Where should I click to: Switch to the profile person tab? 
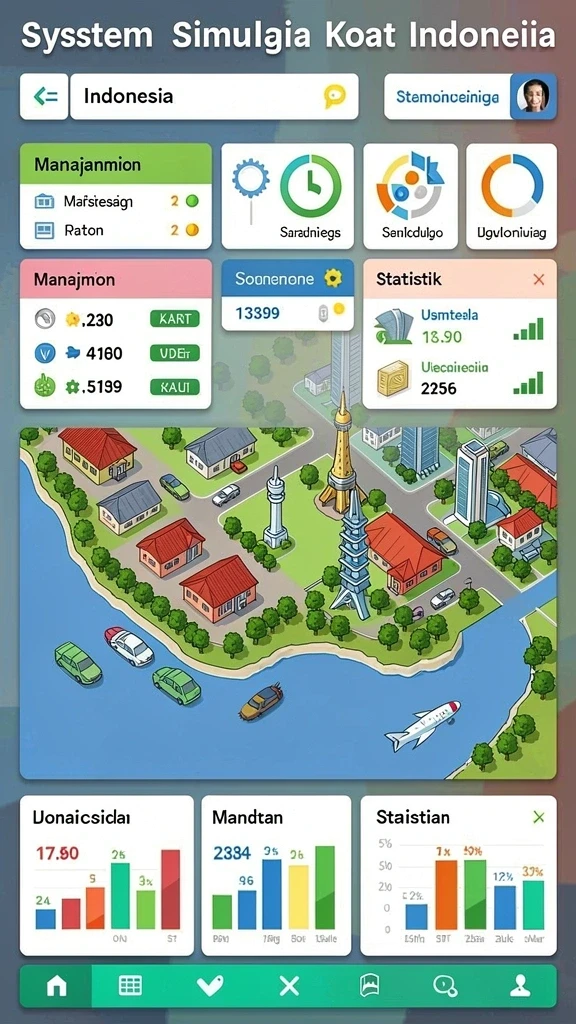click(520, 986)
